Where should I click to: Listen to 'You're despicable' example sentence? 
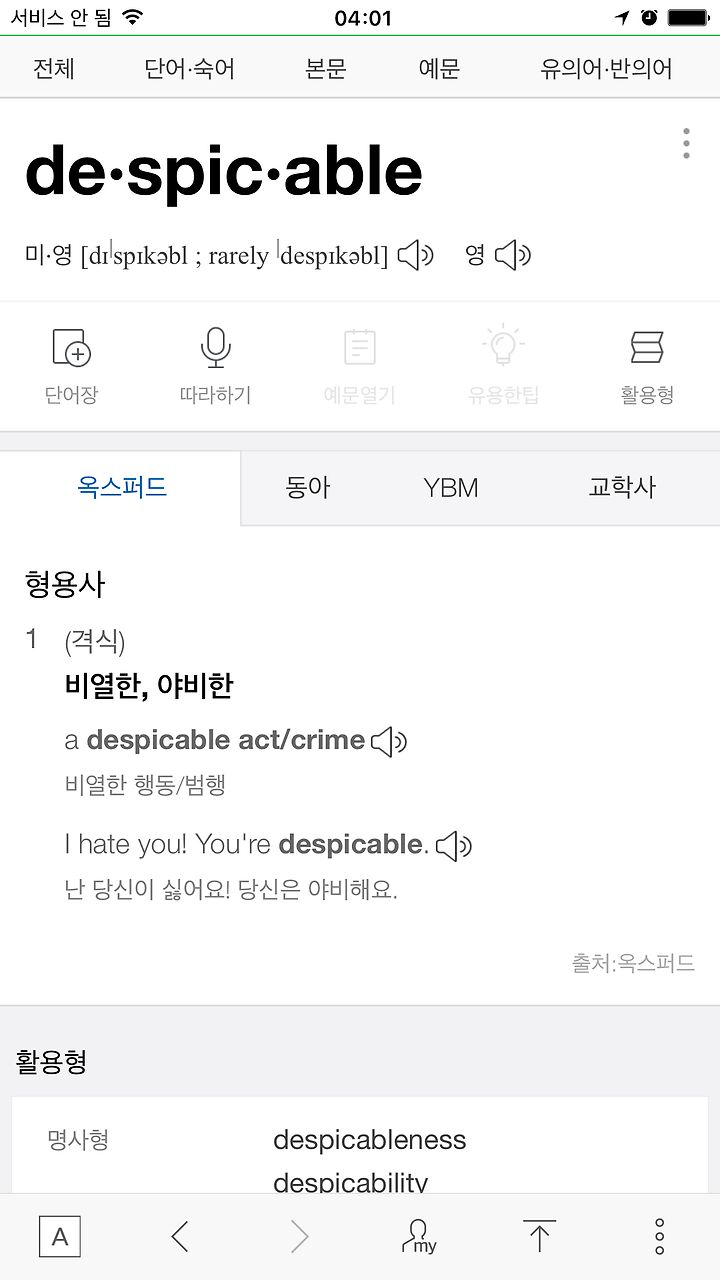[x=454, y=846]
